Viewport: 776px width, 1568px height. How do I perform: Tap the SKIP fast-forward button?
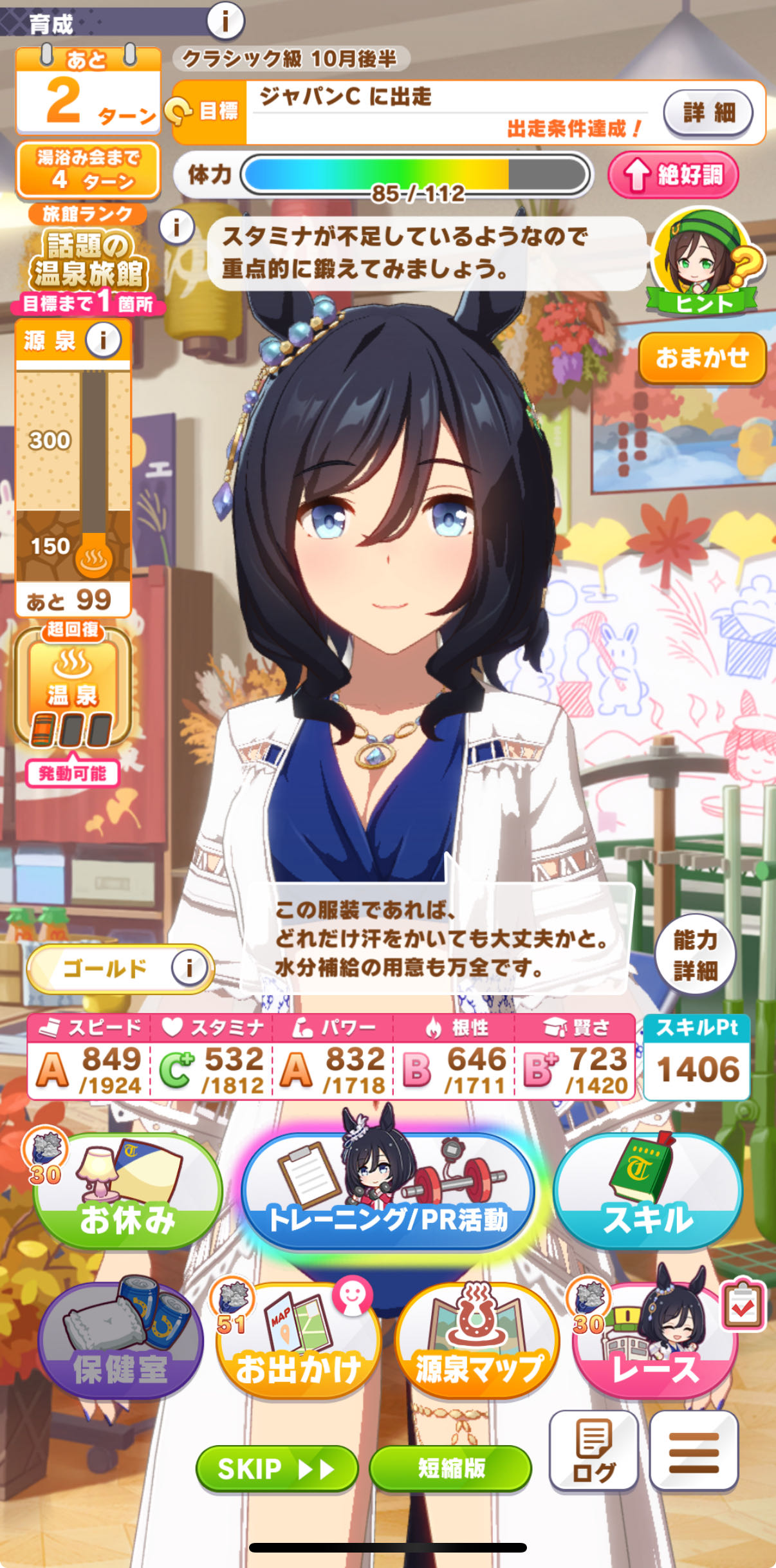(277, 1469)
